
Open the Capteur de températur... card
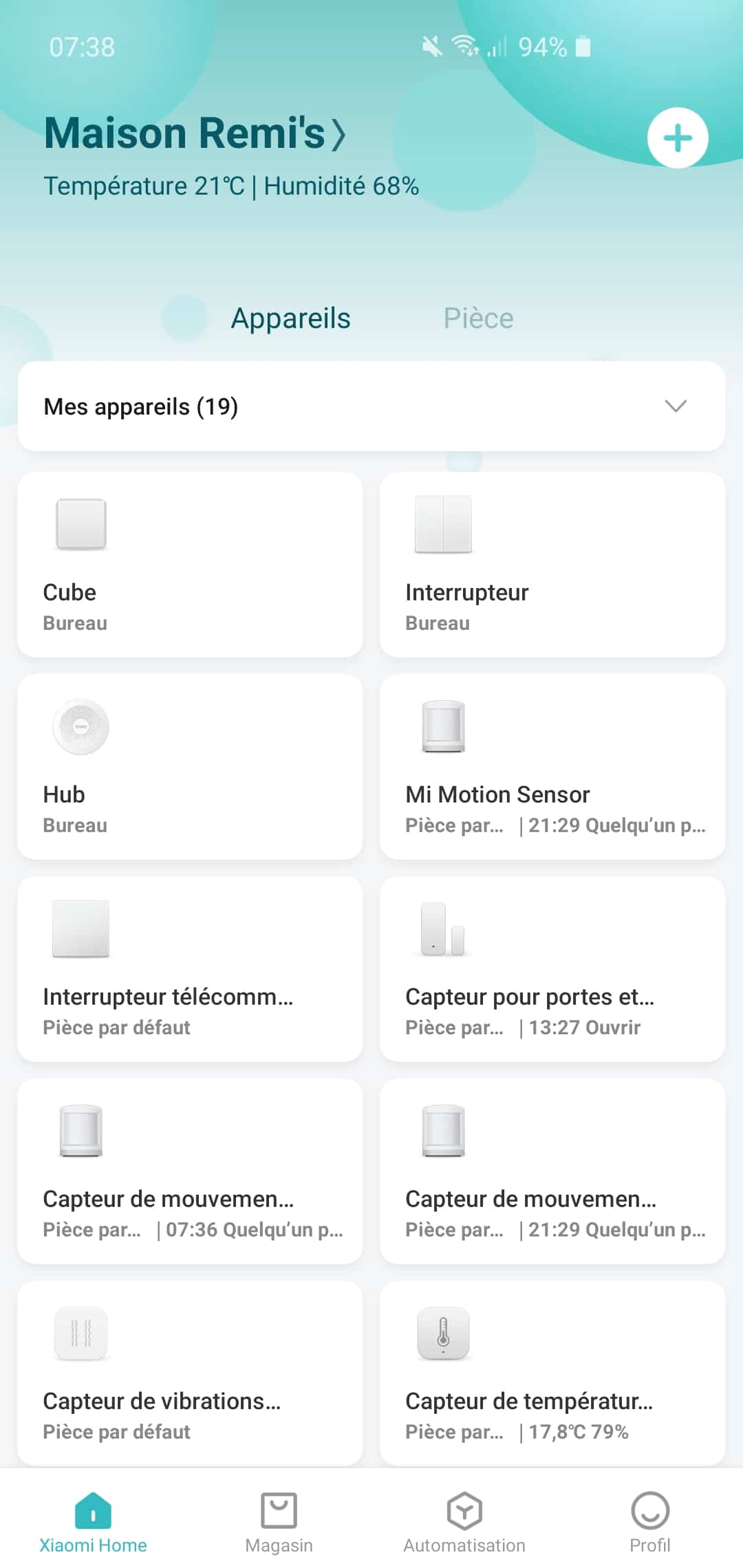(x=552, y=1373)
